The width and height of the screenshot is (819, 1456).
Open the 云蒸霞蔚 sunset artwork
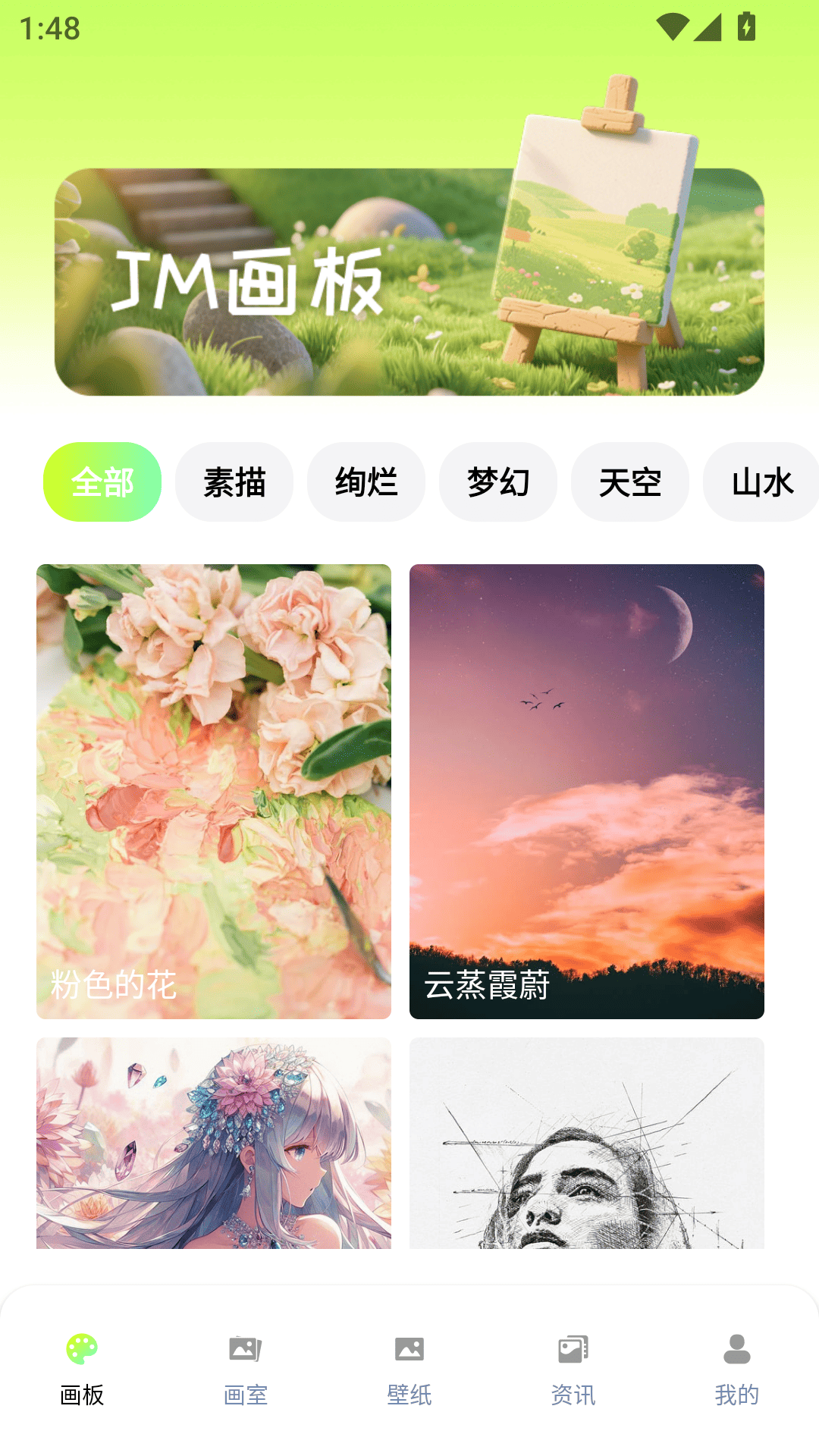point(586,789)
